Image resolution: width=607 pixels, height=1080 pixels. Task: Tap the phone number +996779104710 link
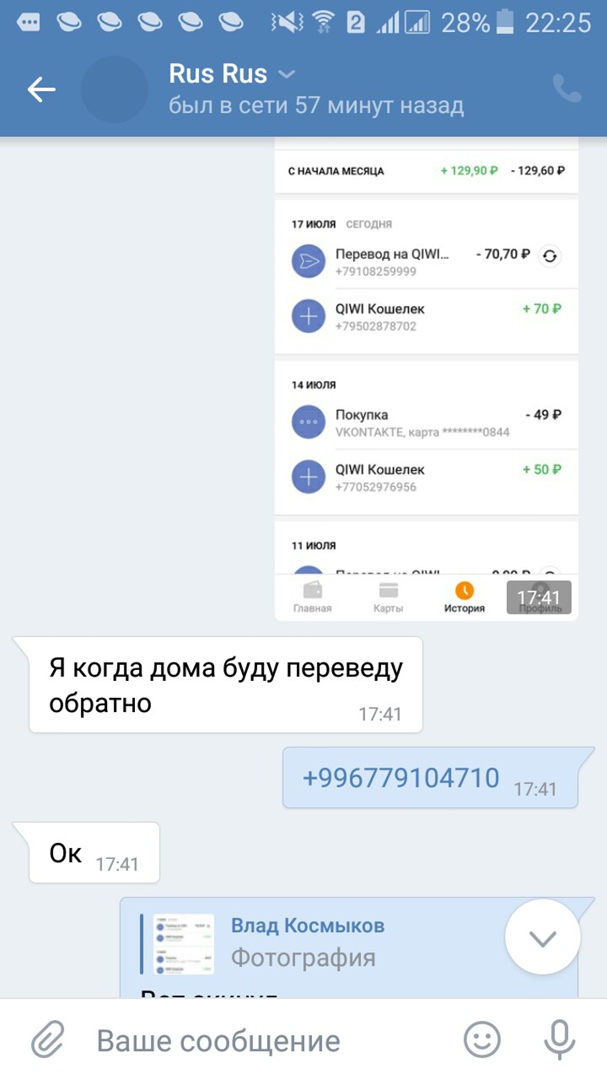(400, 777)
